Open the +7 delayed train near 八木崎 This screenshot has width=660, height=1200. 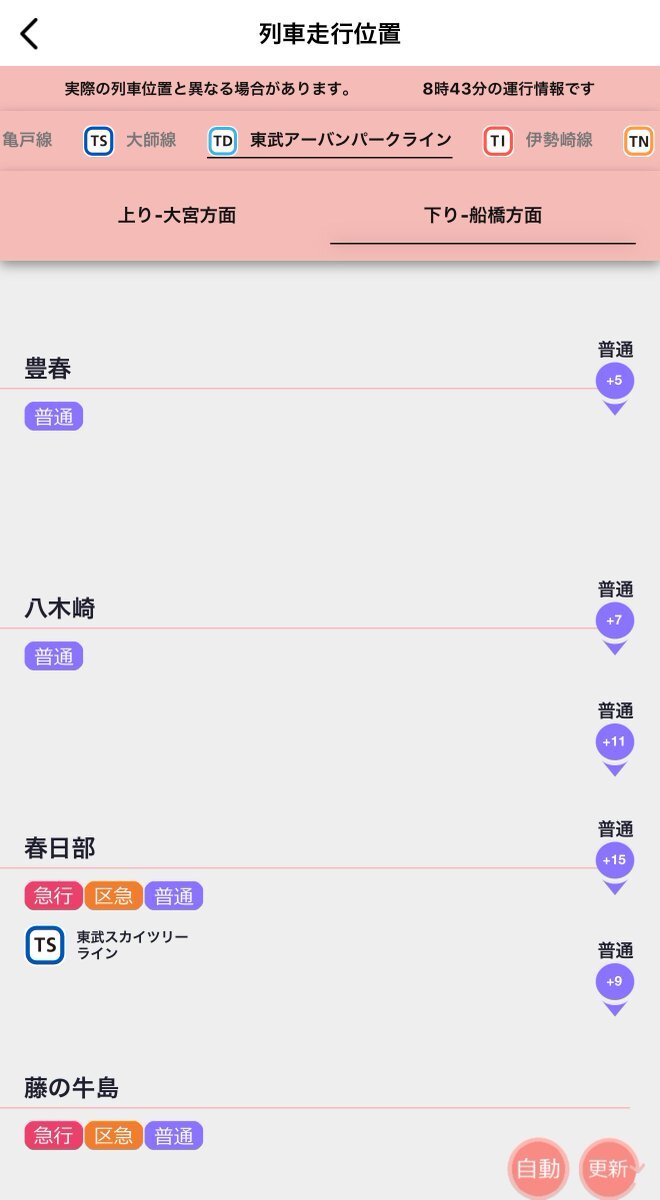coord(615,618)
